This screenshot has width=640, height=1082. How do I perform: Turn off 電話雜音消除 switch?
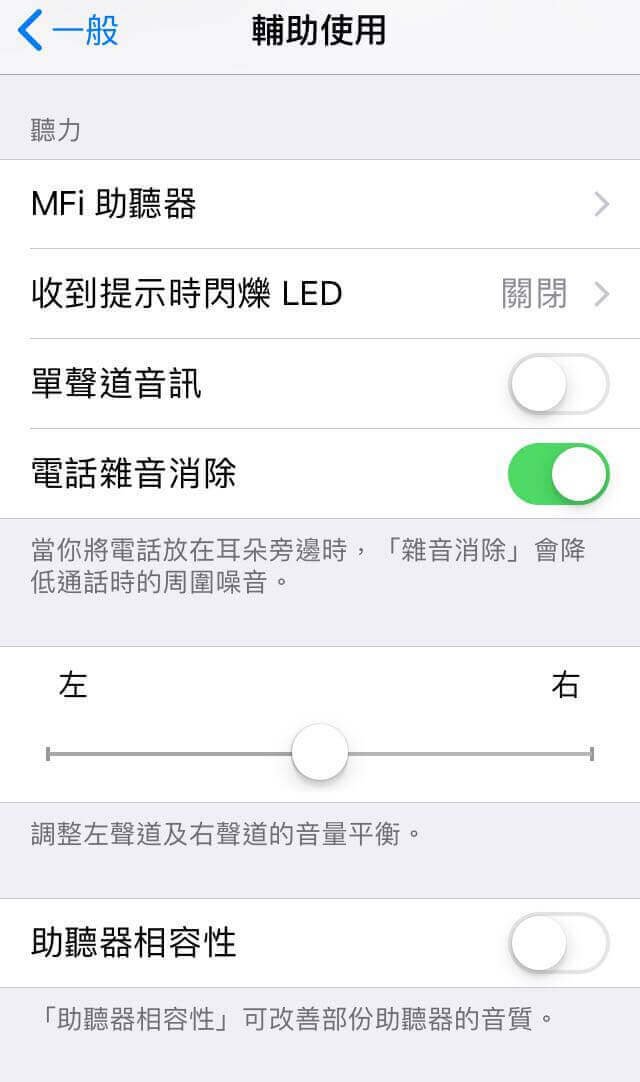click(558, 474)
